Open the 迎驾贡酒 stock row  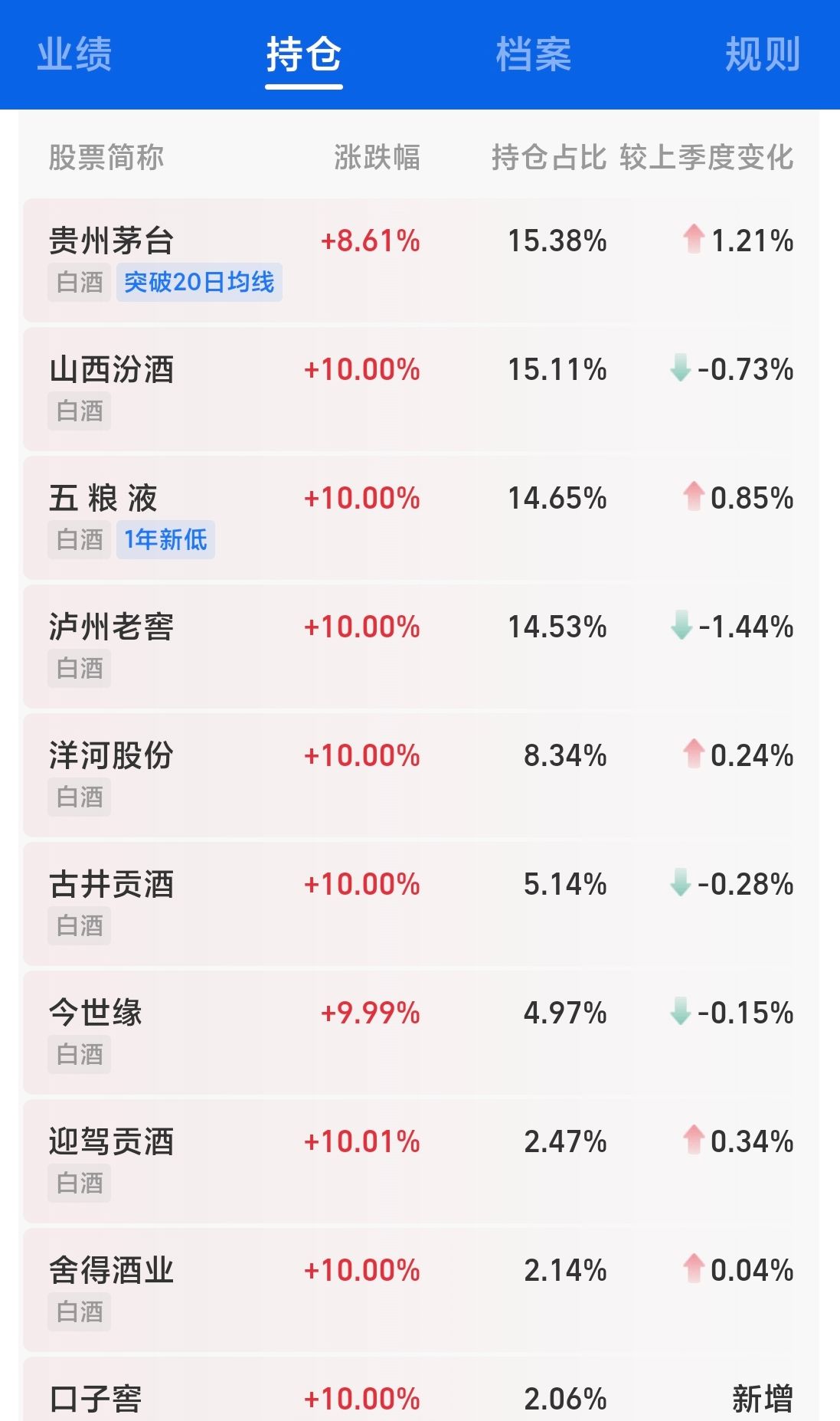420,1161
